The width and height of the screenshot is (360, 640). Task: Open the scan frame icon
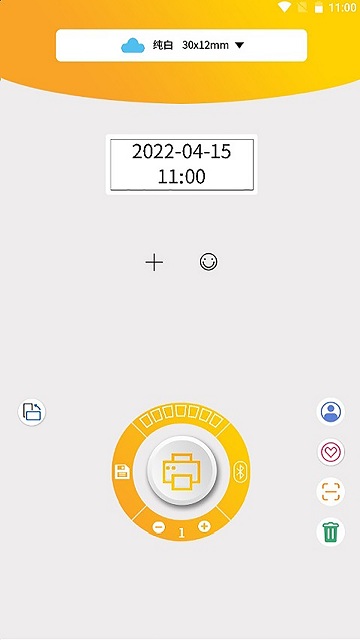pyautogui.click(x=331, y=491)
